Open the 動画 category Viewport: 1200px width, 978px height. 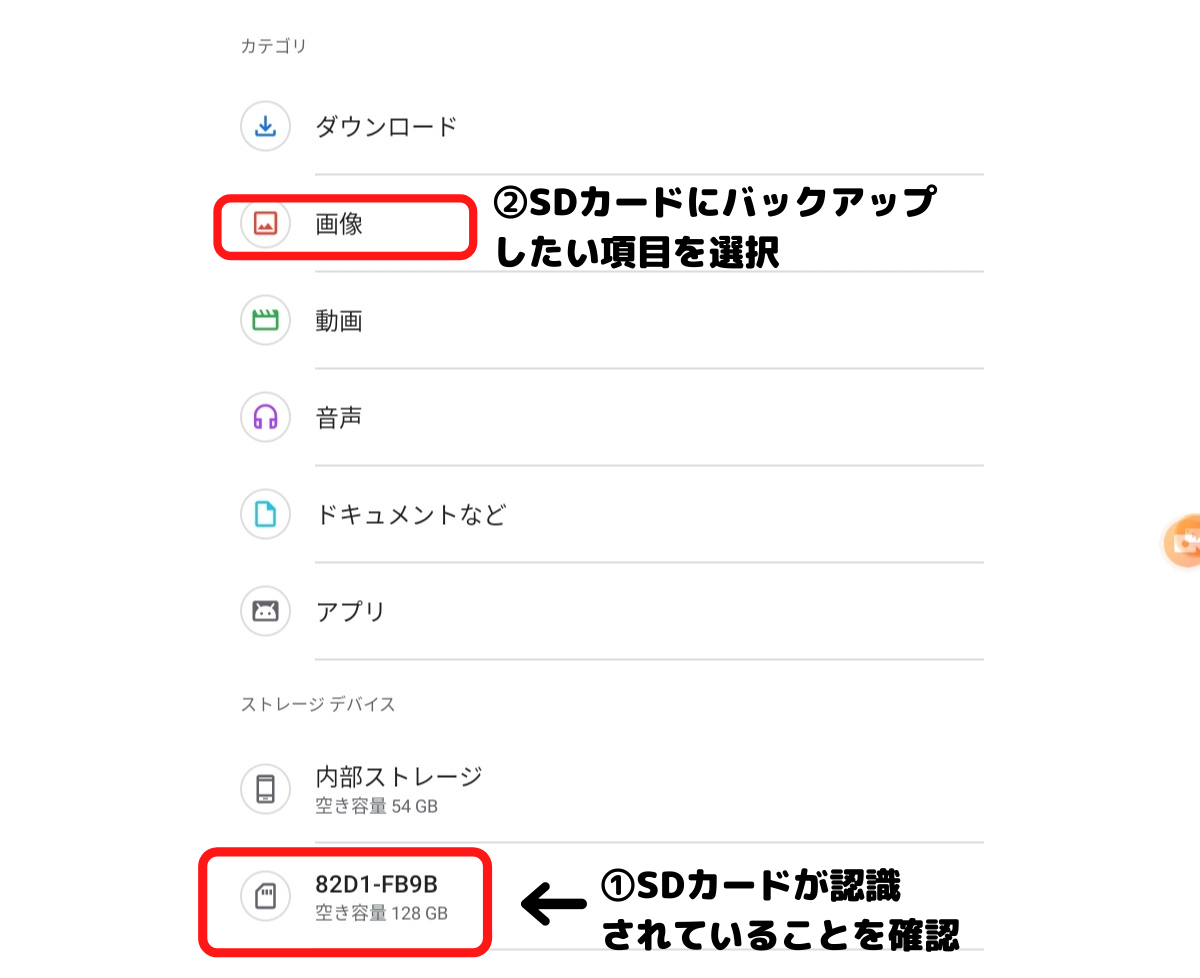click(339, 321)
